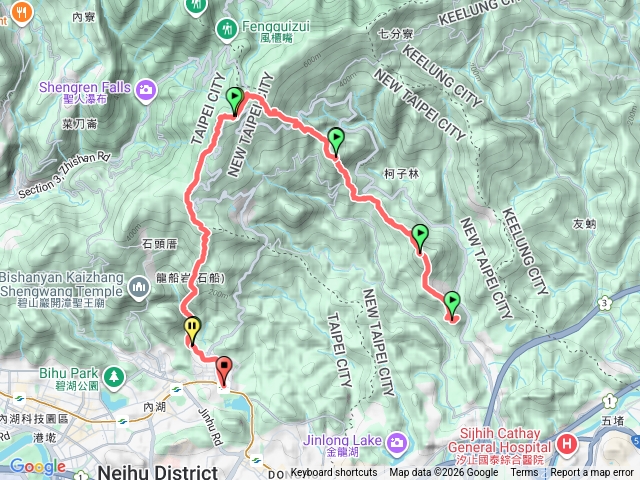Select the red marker on the route

click(224, 368)
